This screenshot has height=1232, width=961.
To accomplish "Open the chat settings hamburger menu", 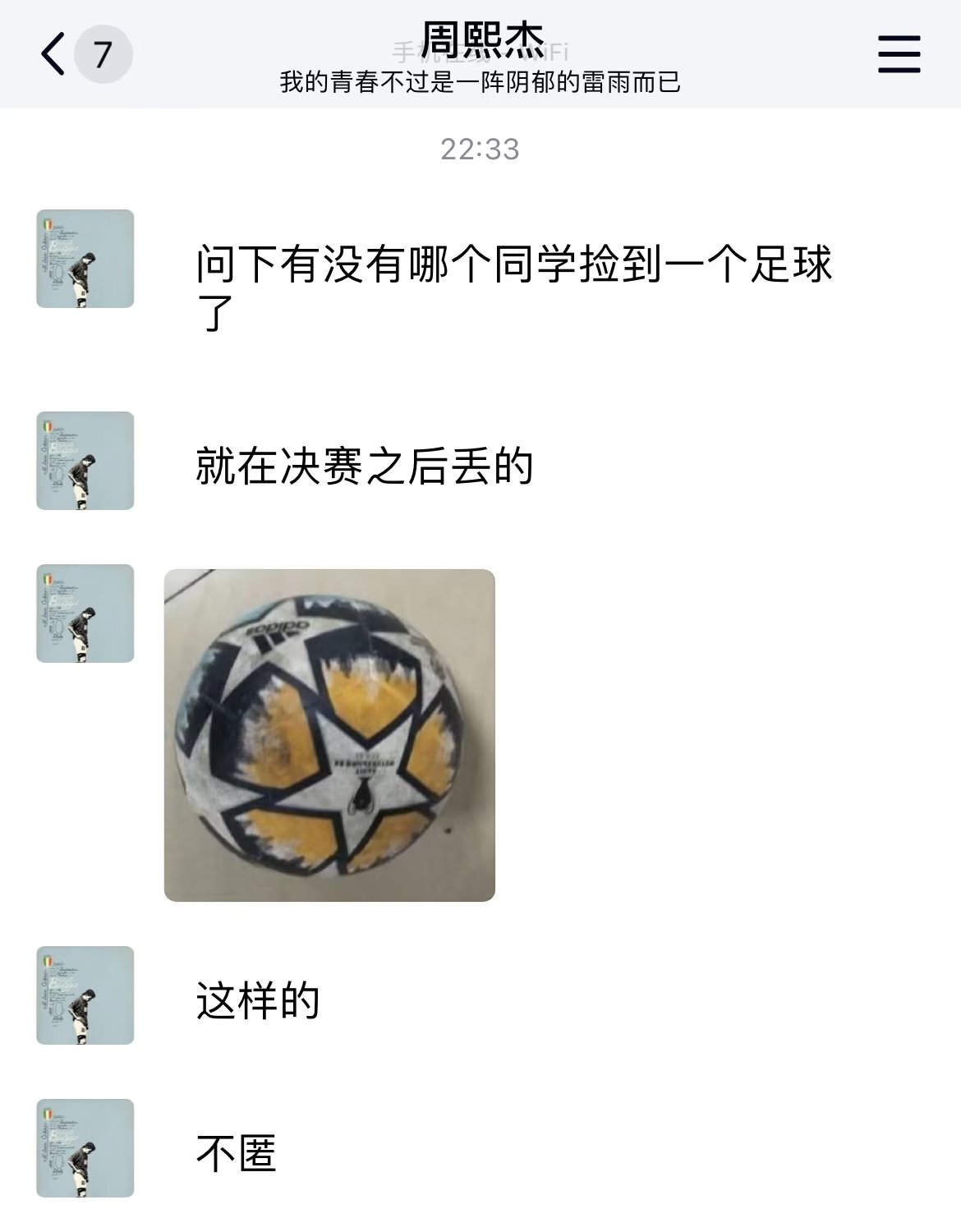I will click(x=899, y=55).
